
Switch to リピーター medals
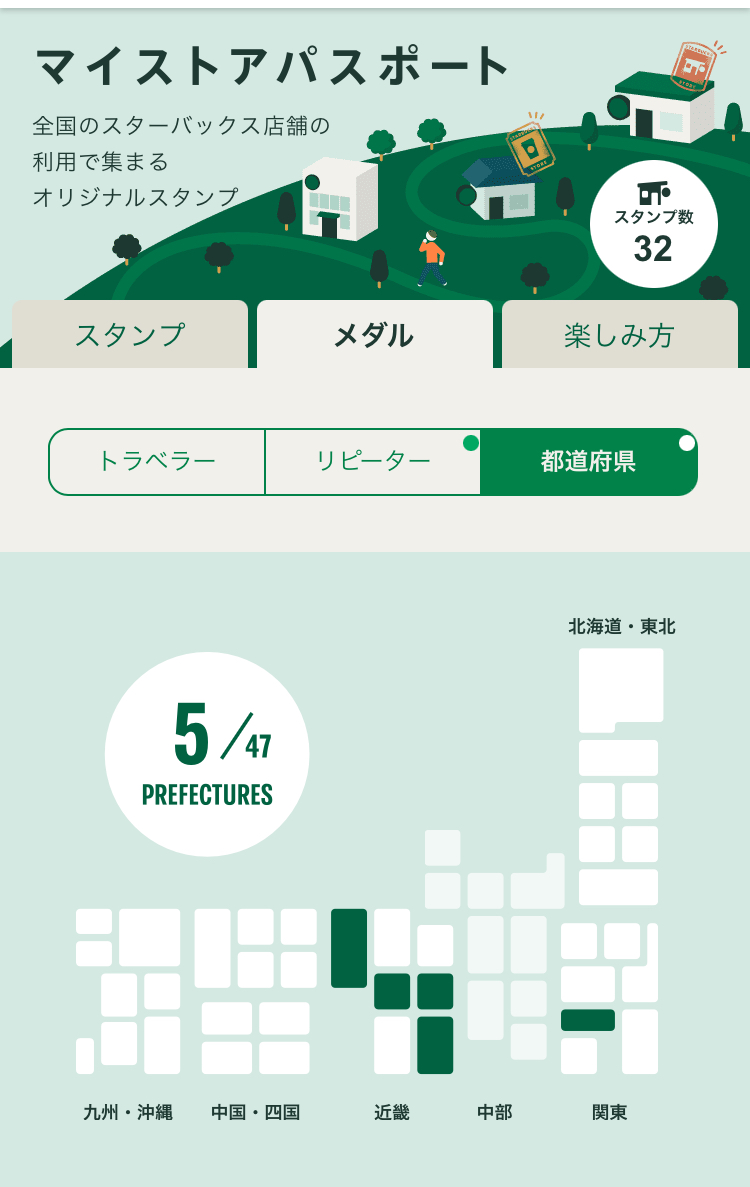pyautogui.click(x=373, y=461)
